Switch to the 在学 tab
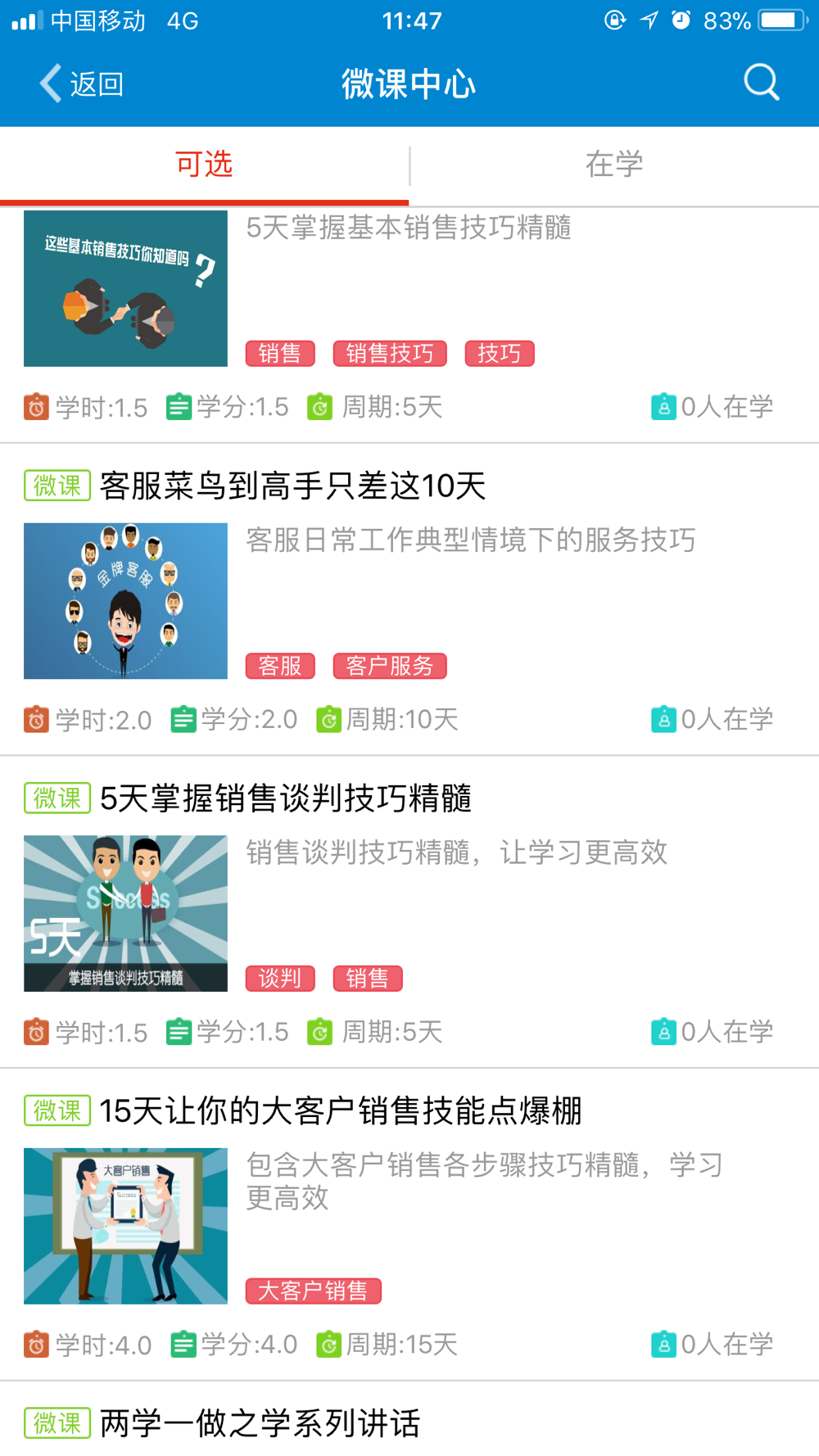This screenshot has width=819, height=1456. tap(614, 165)
